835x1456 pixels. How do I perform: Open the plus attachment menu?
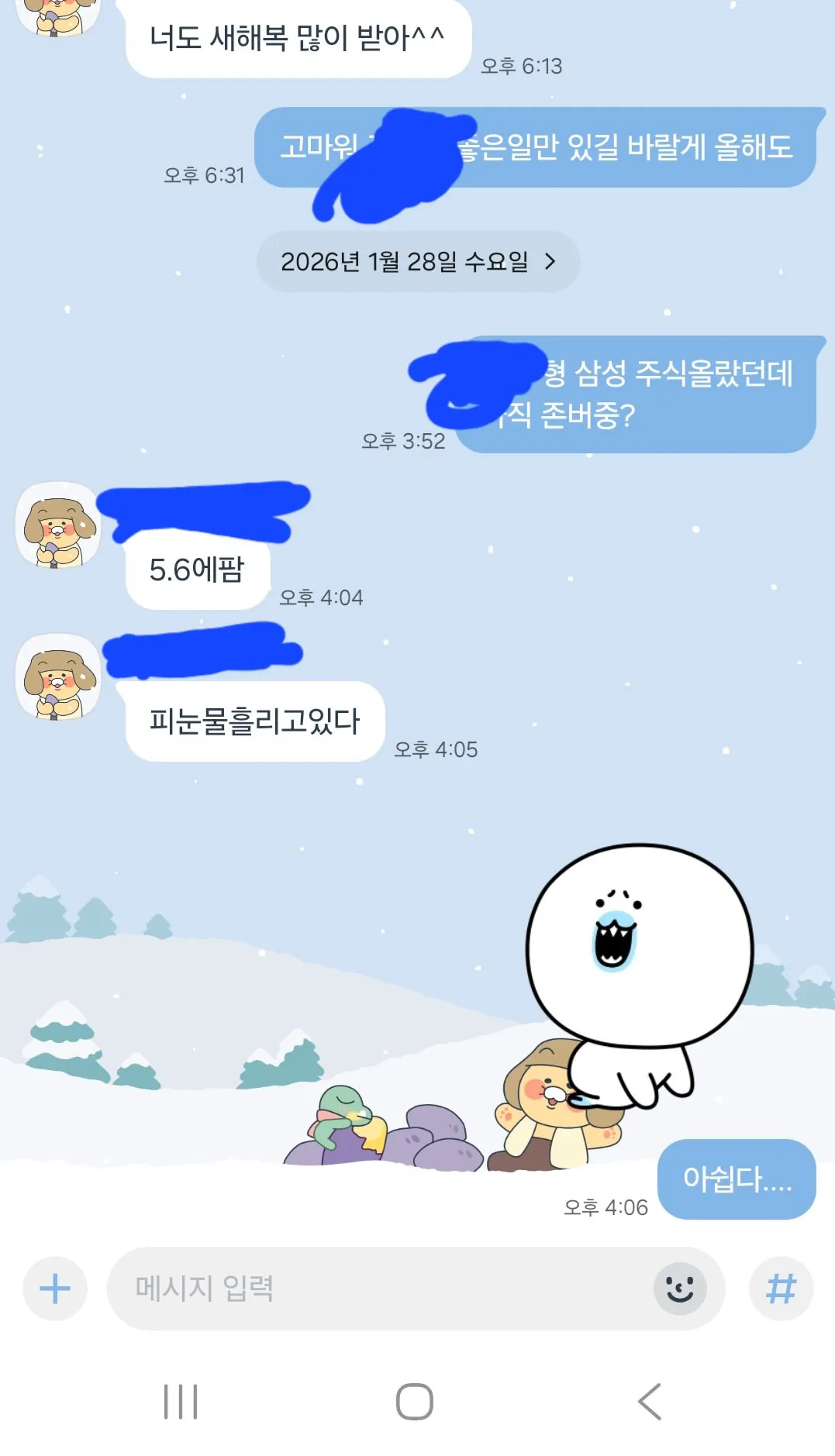55,1289
